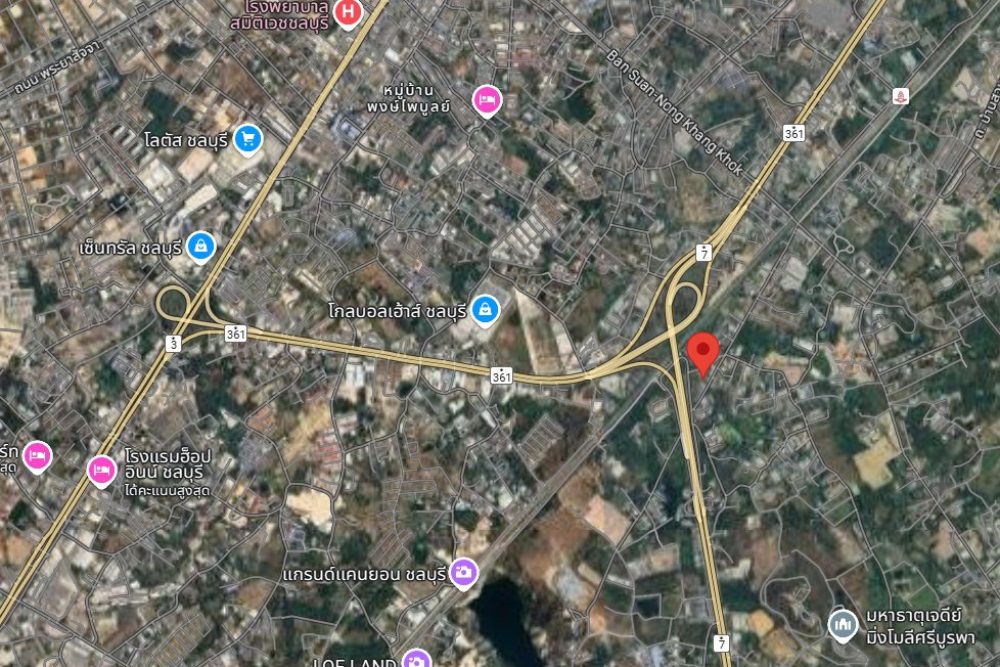Tap the มหาธาตุเจดีย์ landmark marker
Viewport: 1000px width, 667px height.
[x=843, y=625]
